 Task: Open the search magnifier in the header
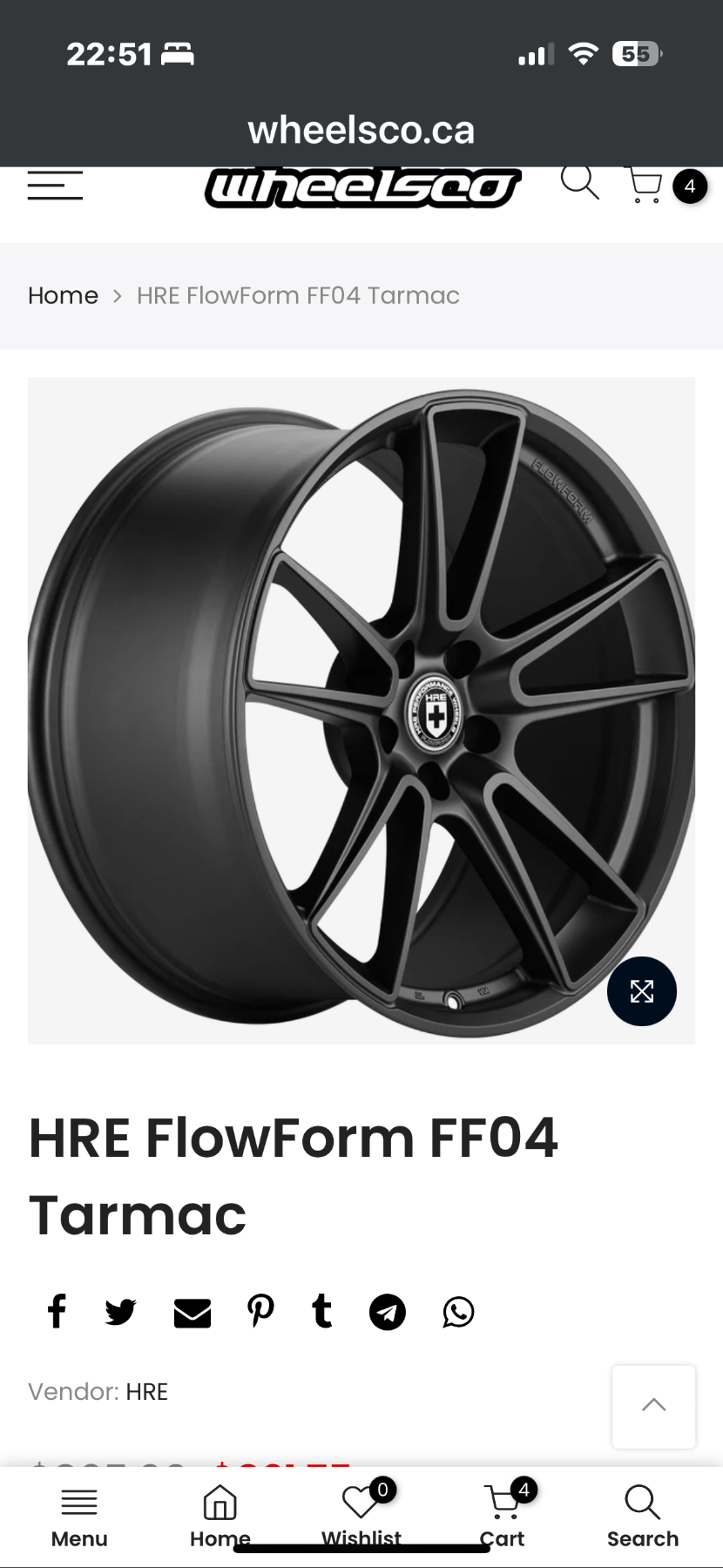(x=579, y=182)
